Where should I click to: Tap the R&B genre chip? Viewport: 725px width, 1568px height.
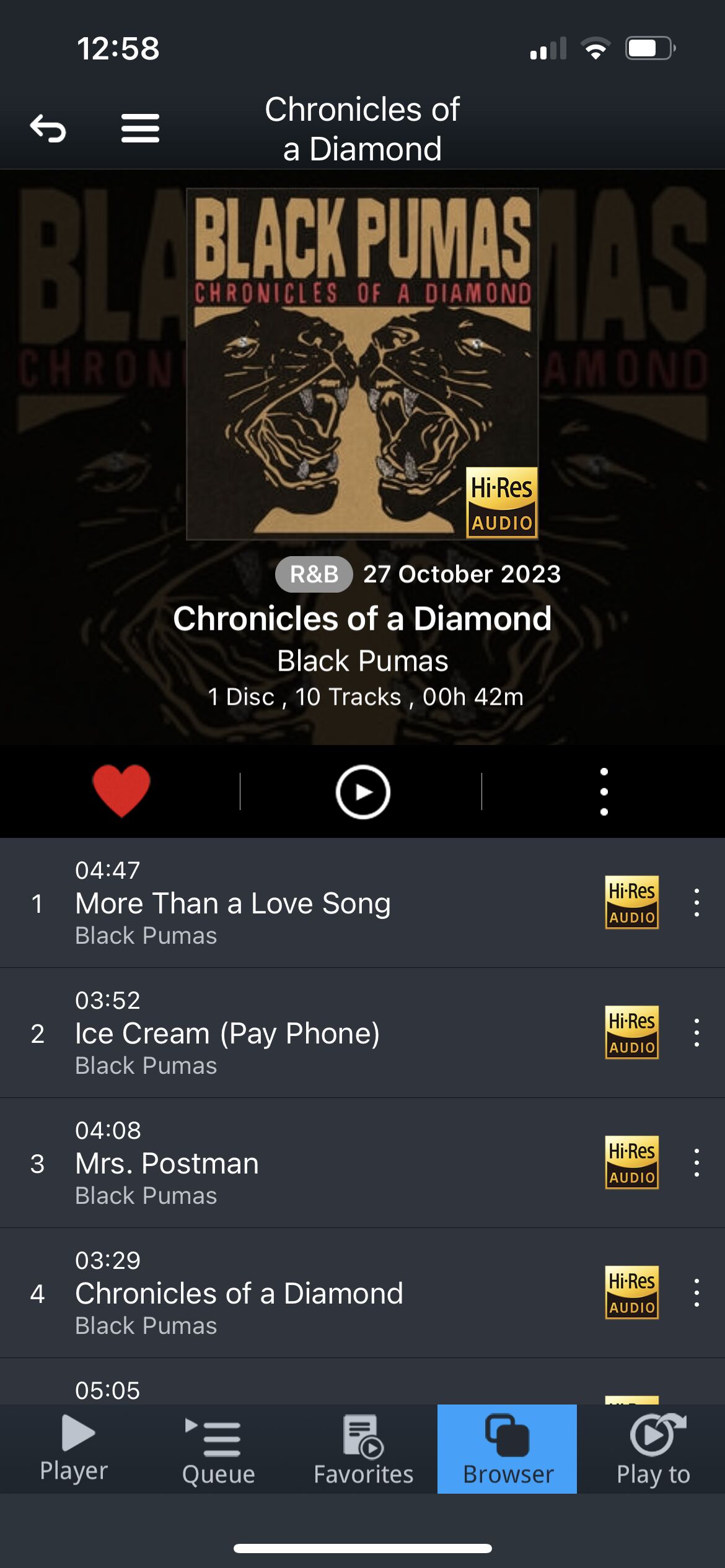314,574
